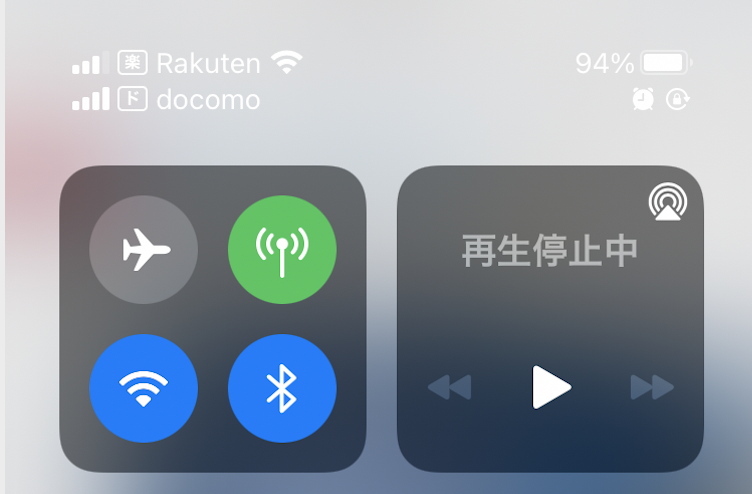Skip to the next track

(652, 387)
